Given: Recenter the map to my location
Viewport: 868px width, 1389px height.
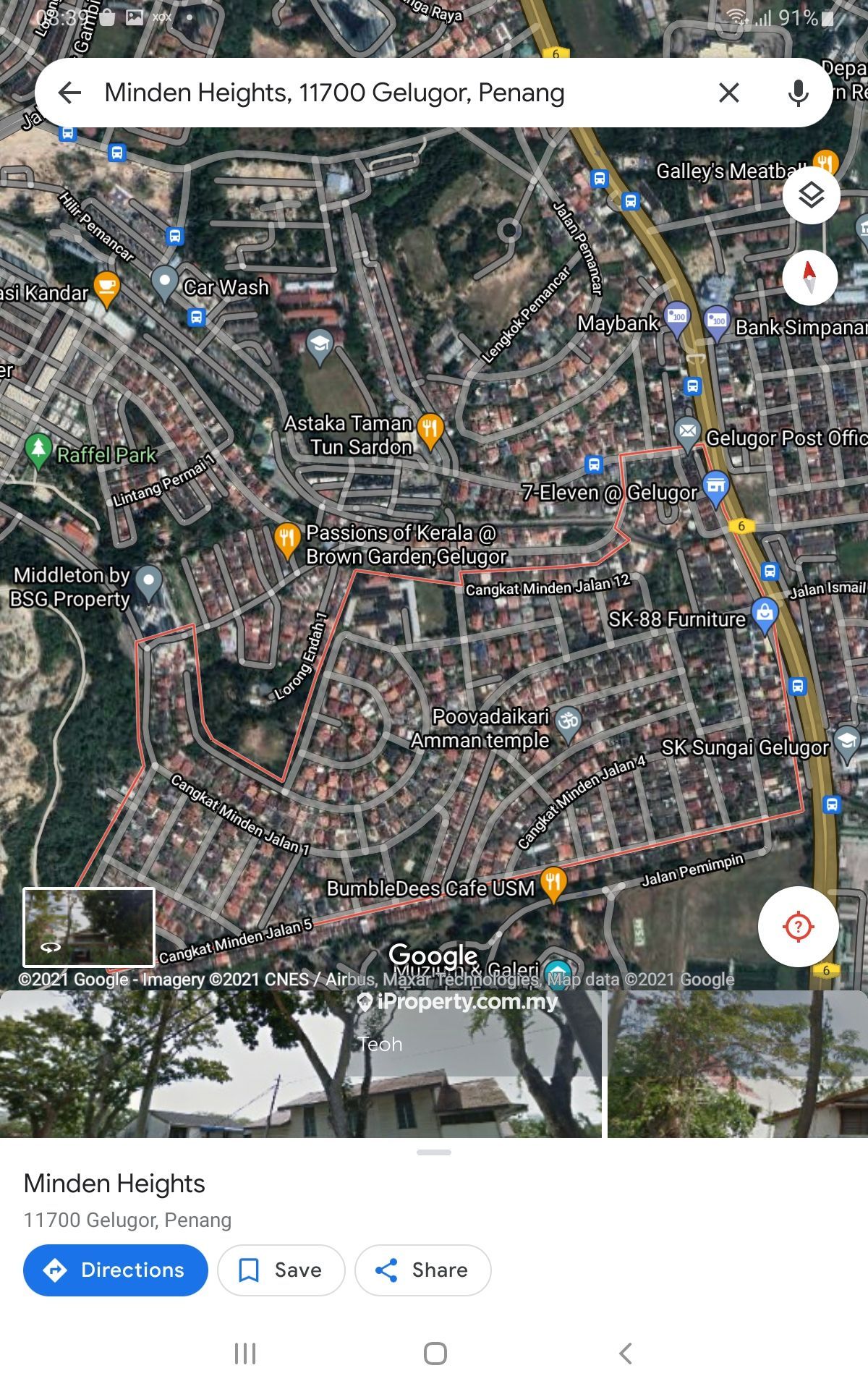Looking at the screenshot, I should (798, 926).
